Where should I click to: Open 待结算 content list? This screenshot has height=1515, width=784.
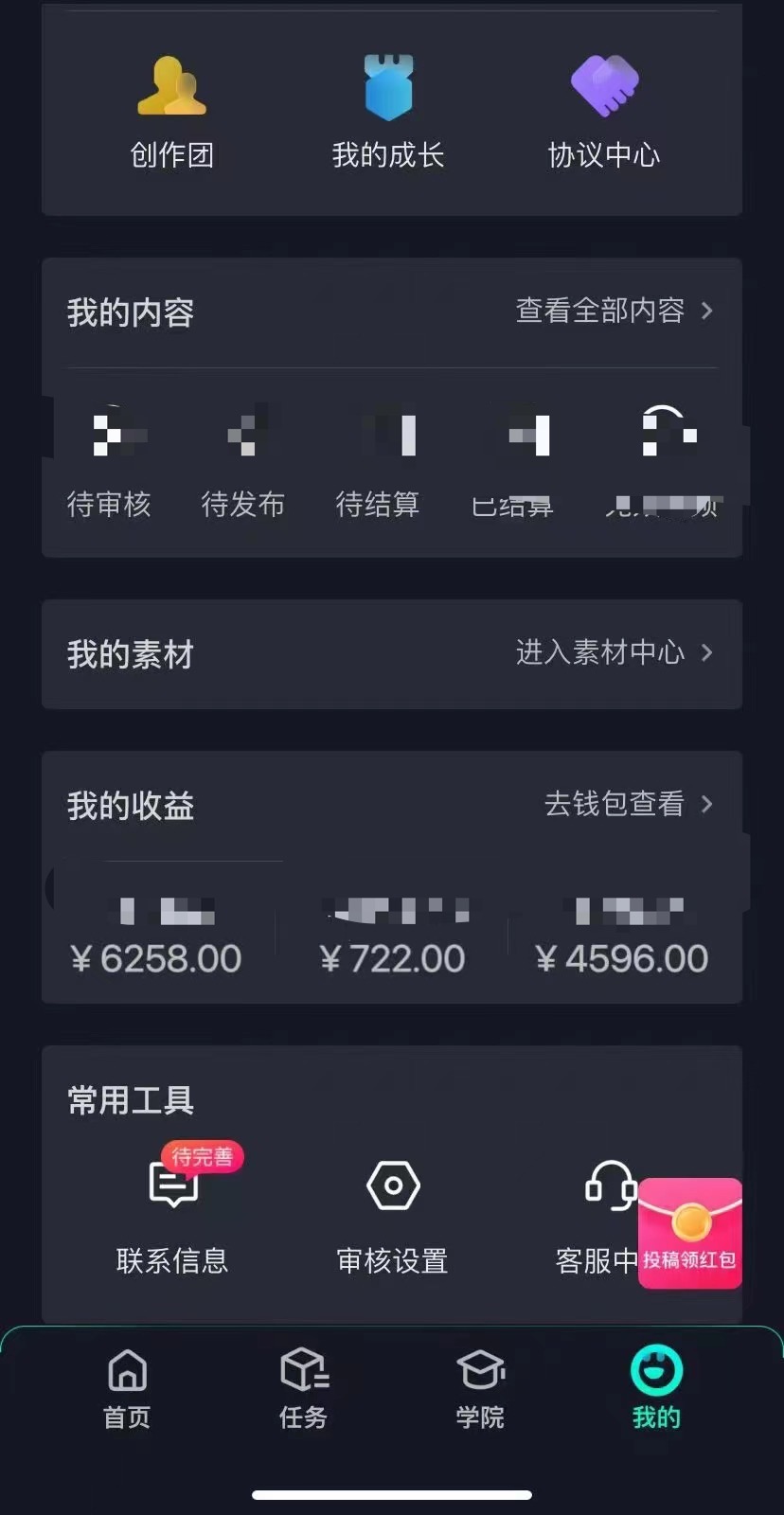click(378, 464)
